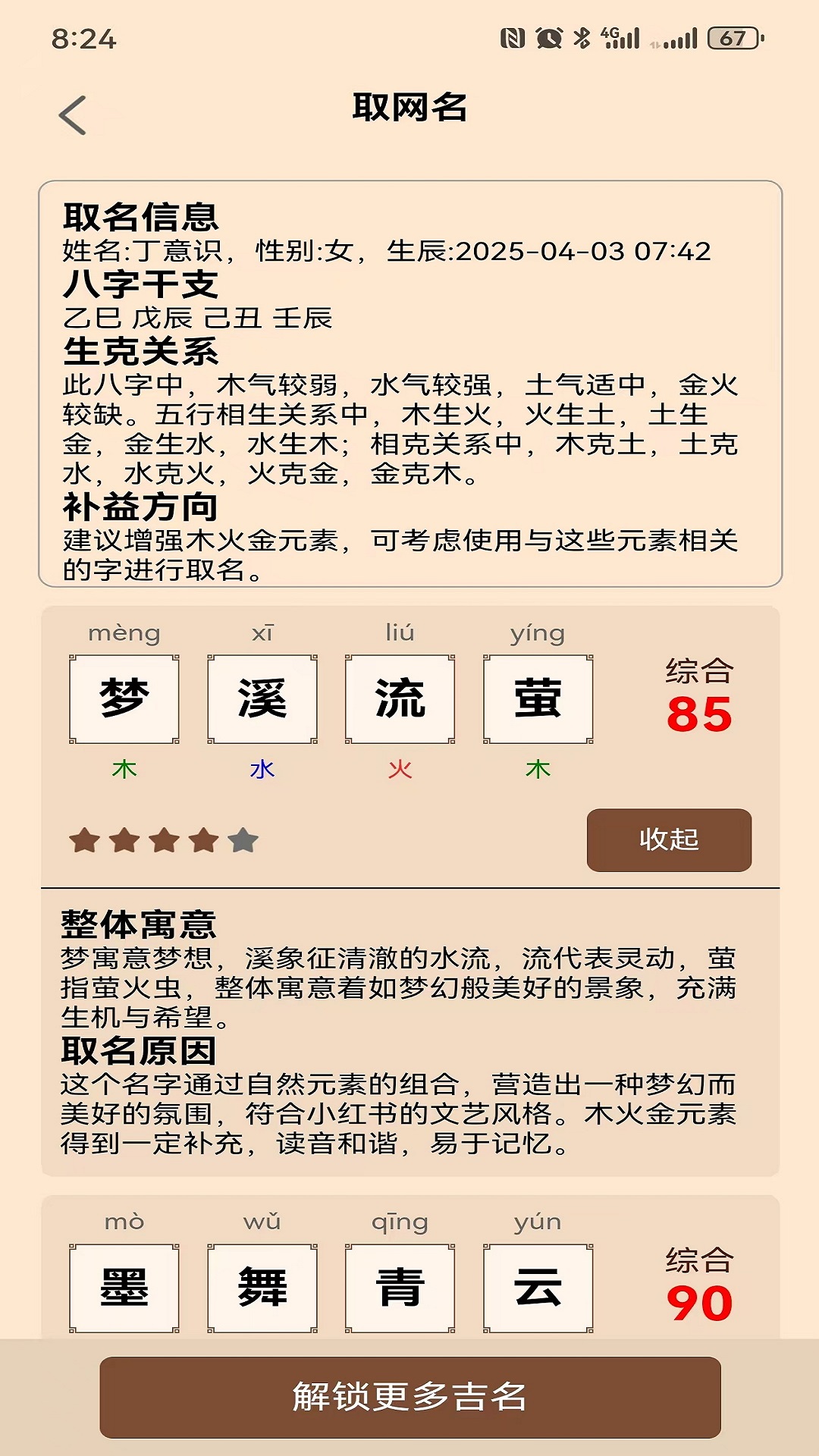Image resolution: width=819 pixels, height=1456 pixels.
Task: Tap the fourth filled star in the rating
Action: [x=201, y=838]
